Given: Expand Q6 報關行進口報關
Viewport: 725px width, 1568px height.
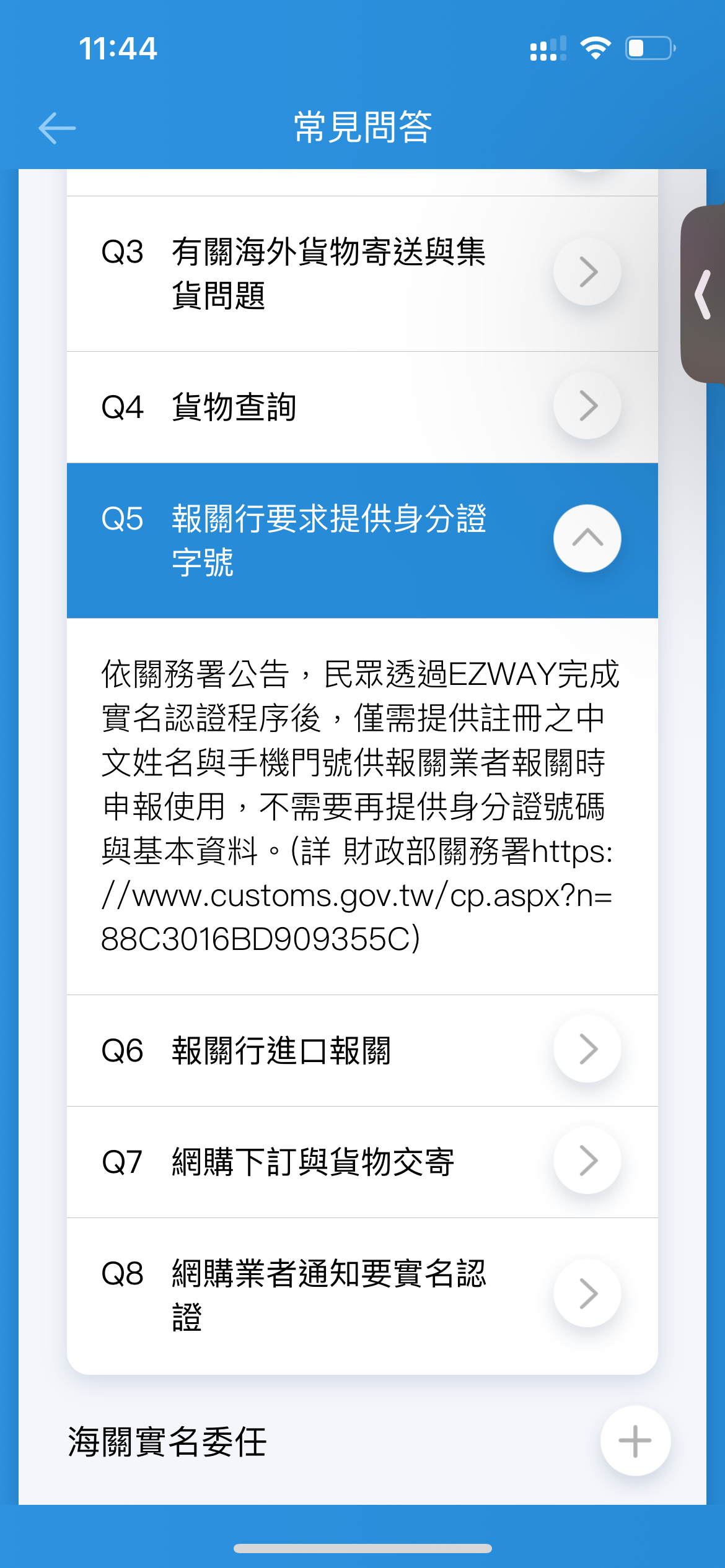Looking at the screenshot, I should tap(587, 1049).
